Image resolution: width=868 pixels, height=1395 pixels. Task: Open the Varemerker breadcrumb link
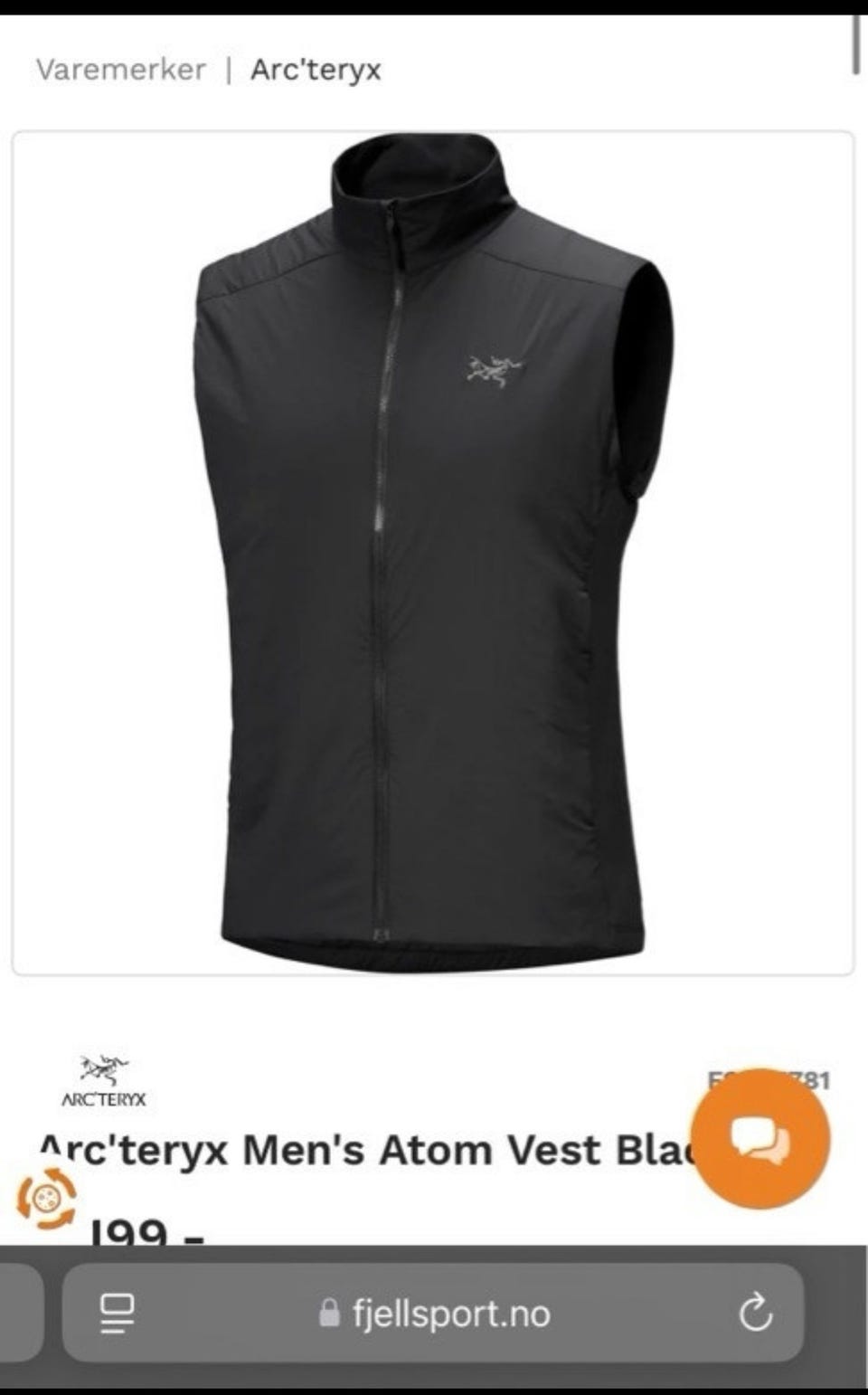(x=120, y=70)
